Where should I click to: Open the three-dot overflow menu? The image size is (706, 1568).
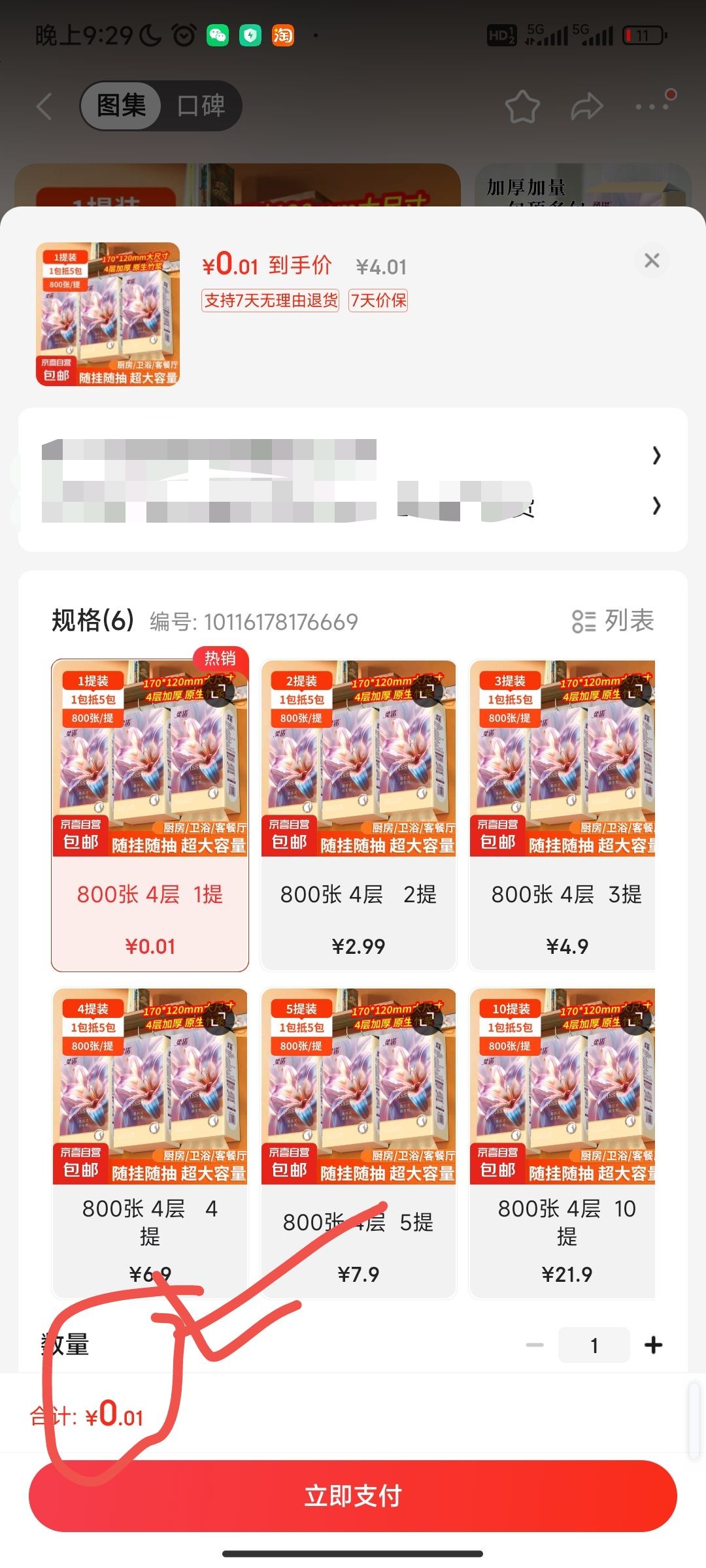[652, 106]
